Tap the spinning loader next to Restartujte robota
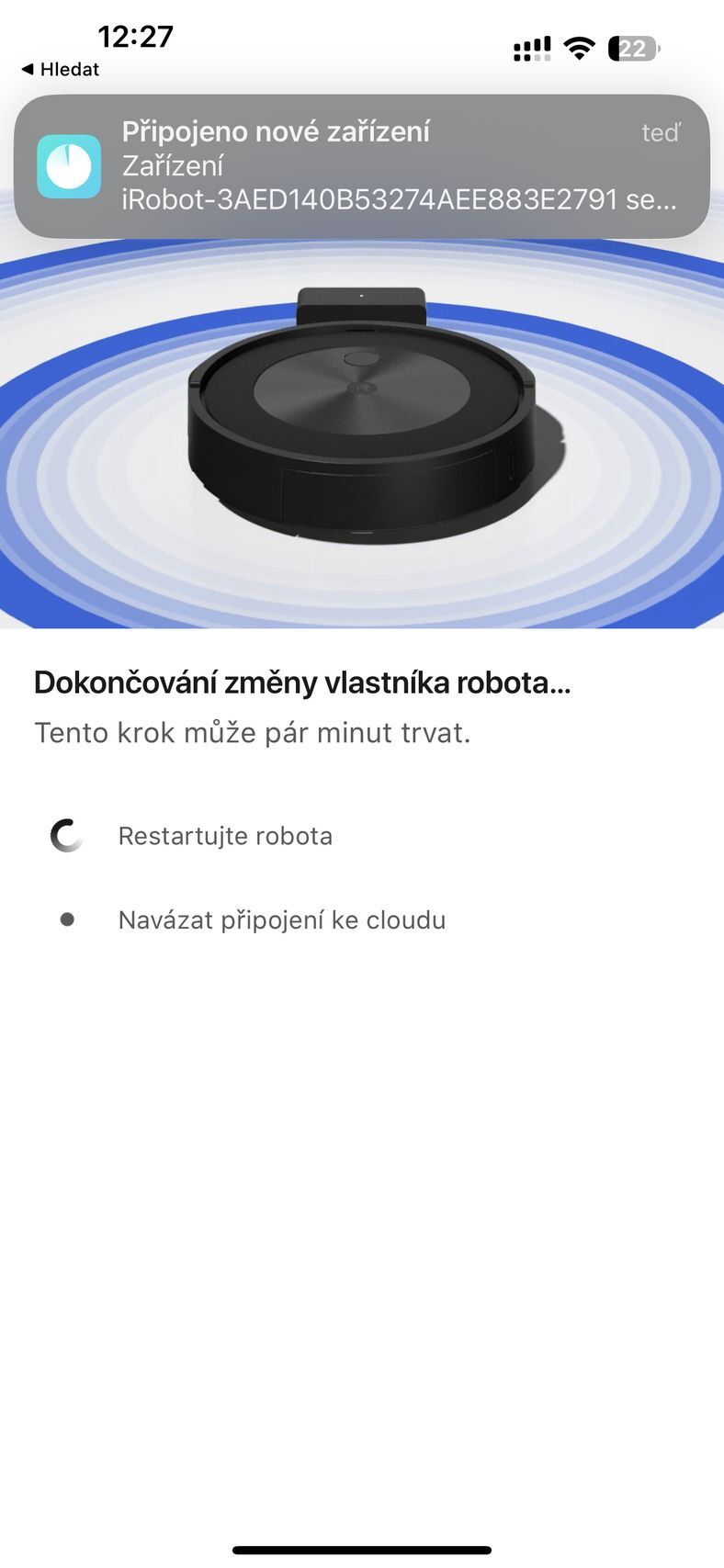 pos(65,836)
